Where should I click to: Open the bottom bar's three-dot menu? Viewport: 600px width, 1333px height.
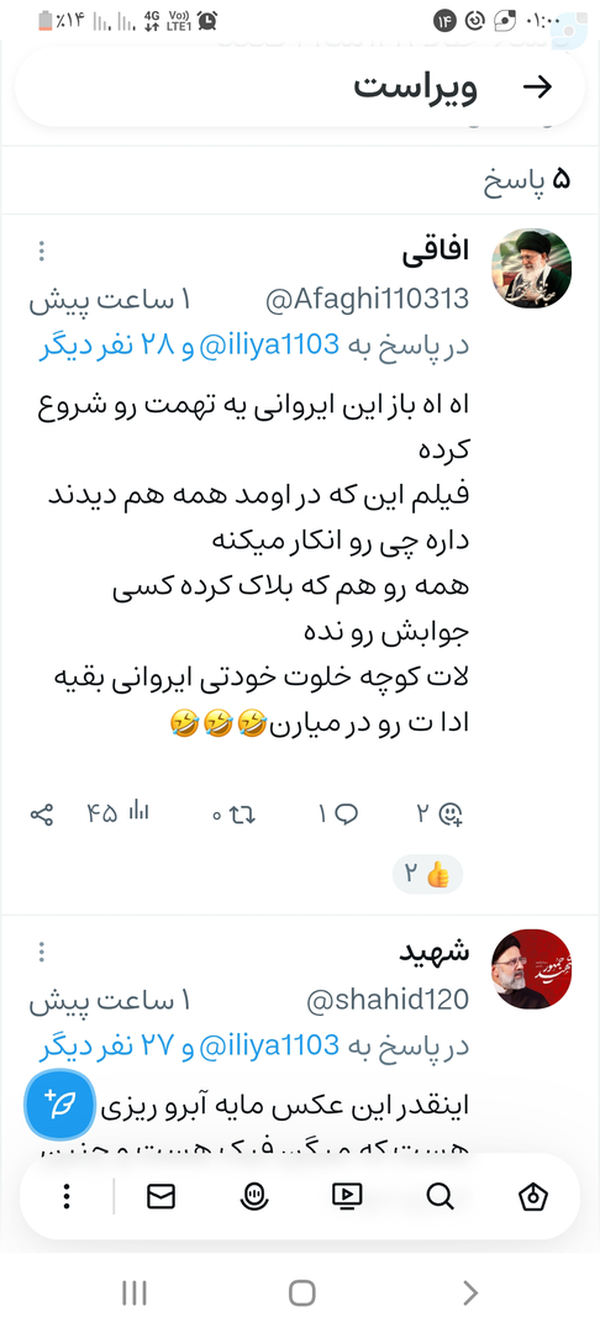(x=67, y=1196)
